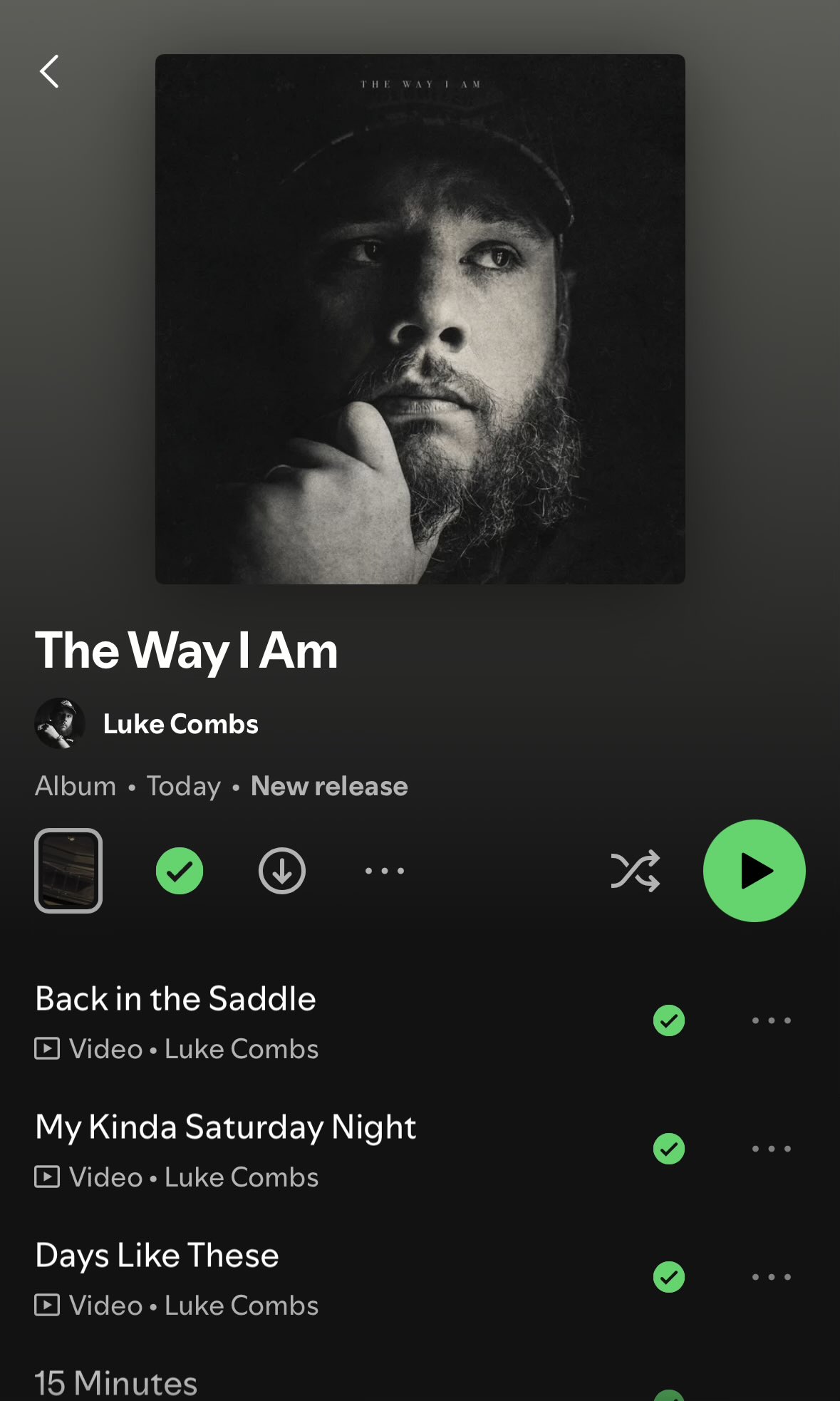Viewport: 840px width, 1401px height.
Task: Open the album video preview thumbnail
Action: [68, 871]
